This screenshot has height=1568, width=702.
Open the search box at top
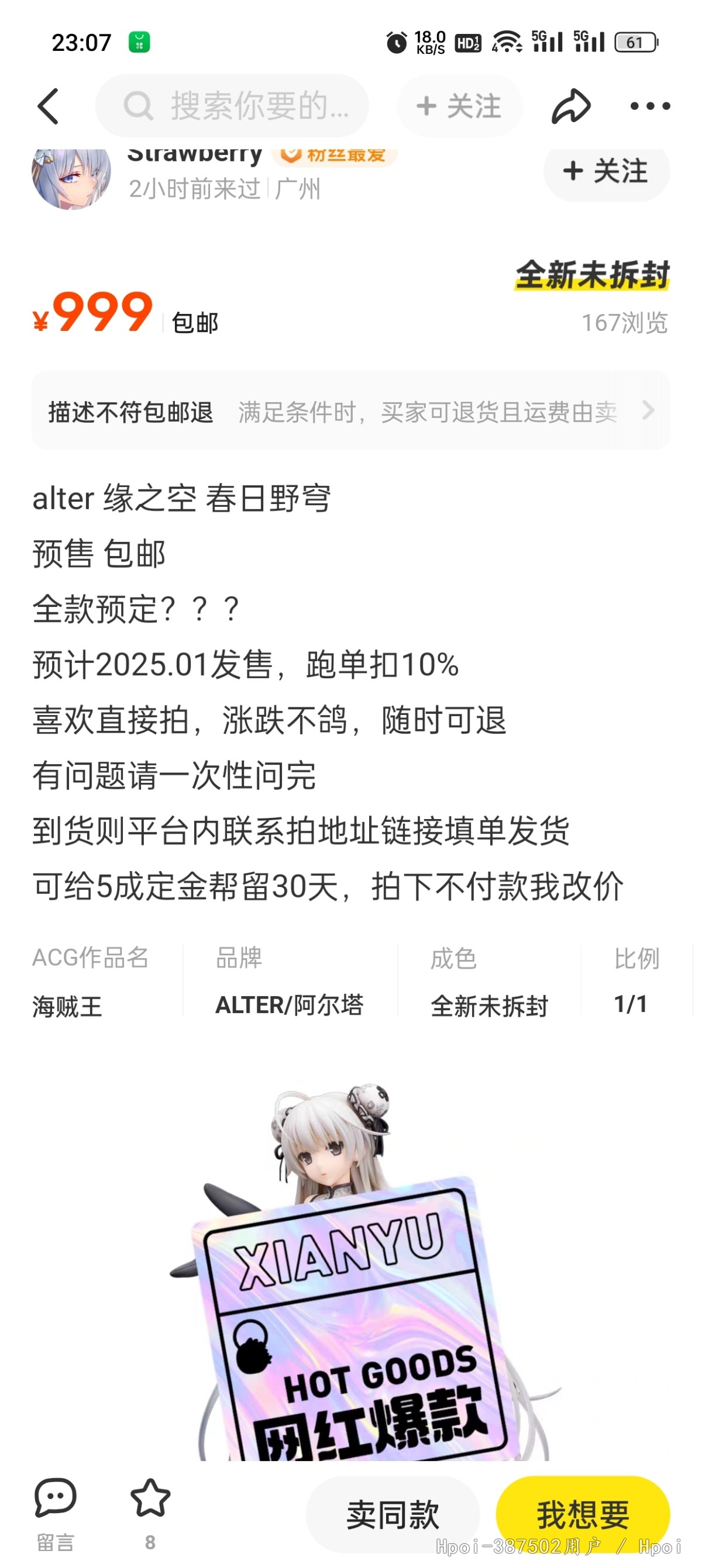tap(232, 106)
